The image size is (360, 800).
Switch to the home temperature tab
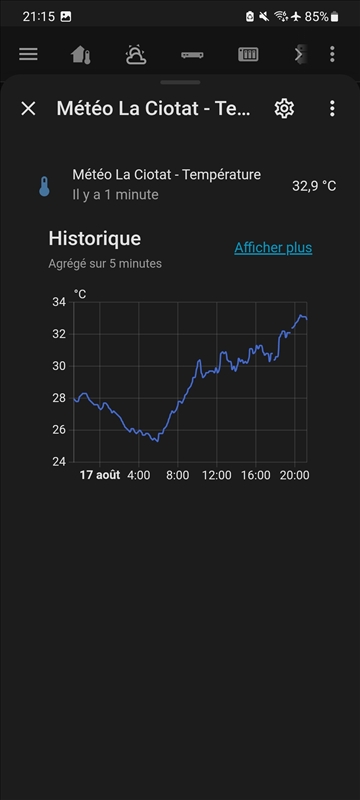click(x=81, y=54)
